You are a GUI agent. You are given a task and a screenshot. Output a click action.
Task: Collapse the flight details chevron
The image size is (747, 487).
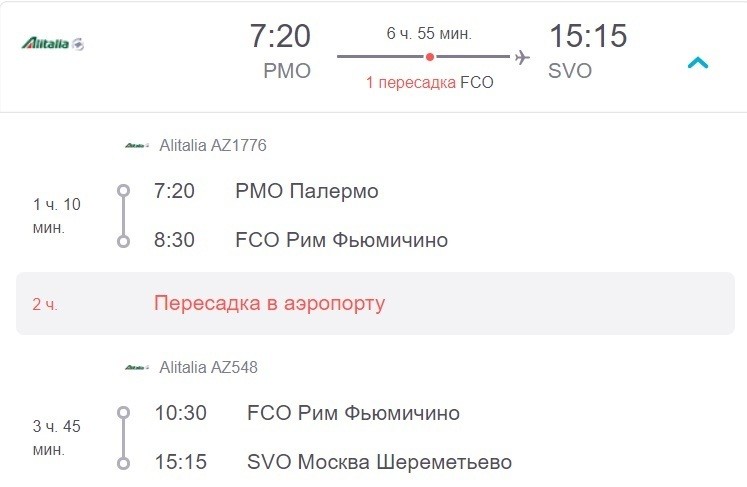click(x=698, y=63)
